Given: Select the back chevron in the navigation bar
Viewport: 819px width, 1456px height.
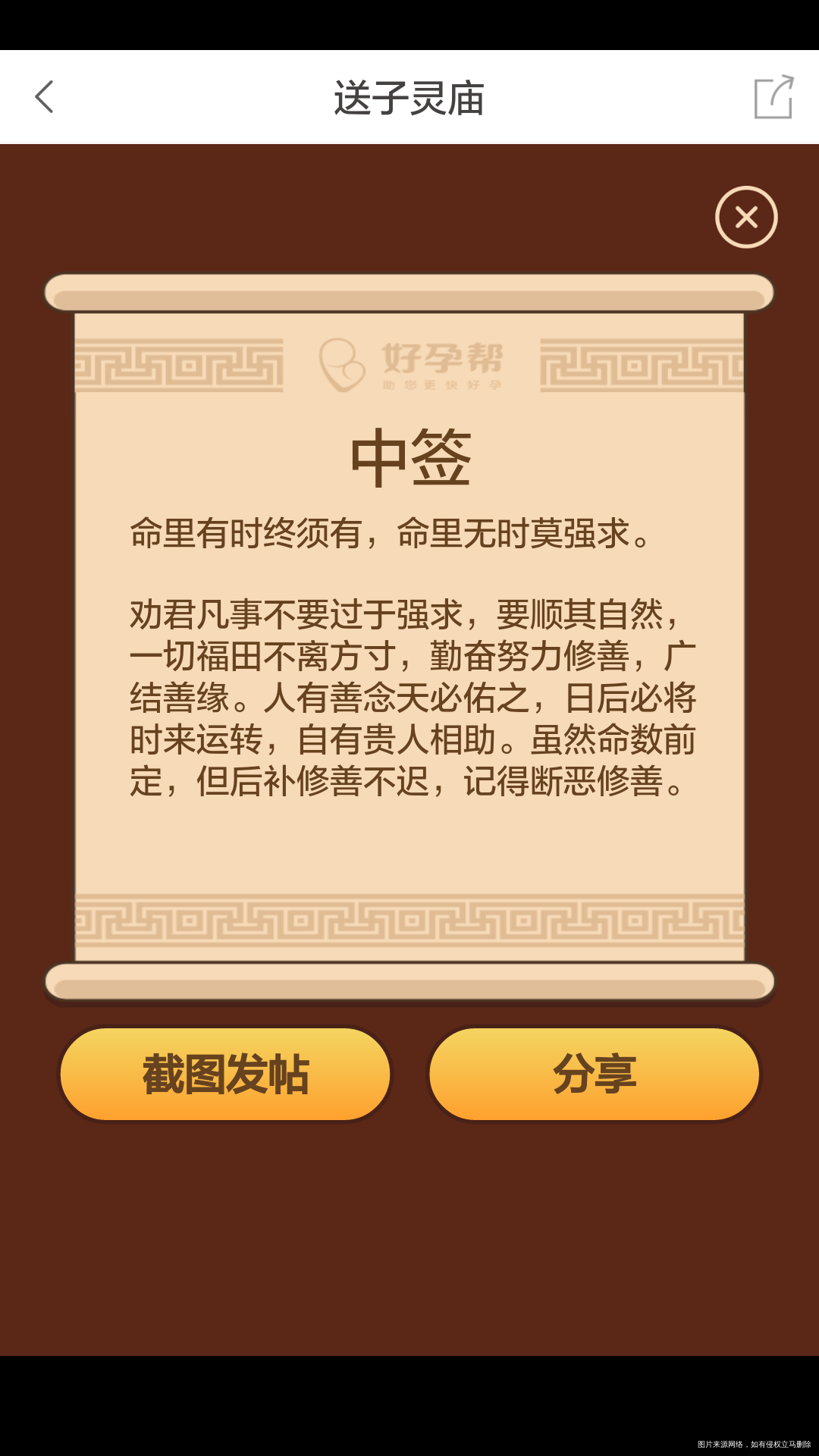Looking at the screenshot, I should [x=43, y=97].
